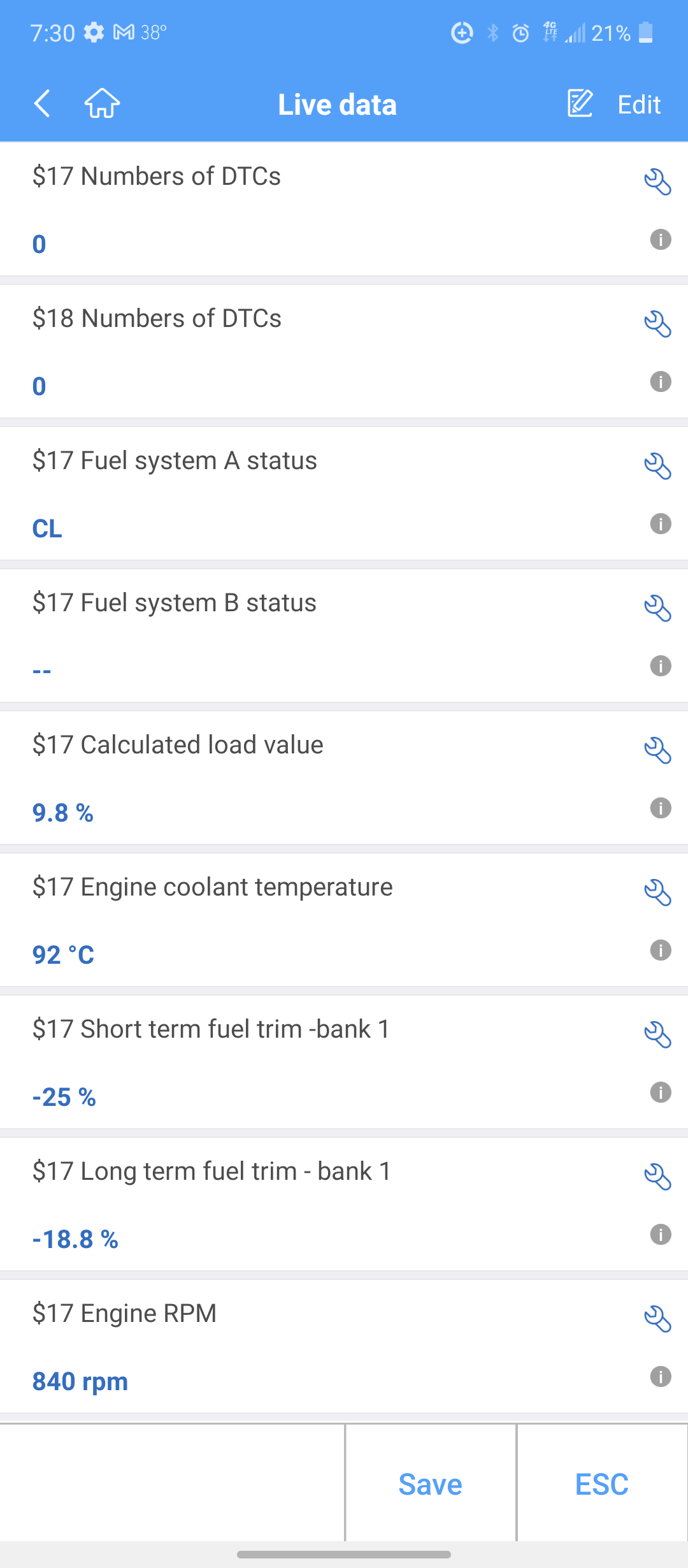Open wrench icon for Short term fuel trim
The image size is (688, 1568).
point(657,1035)
